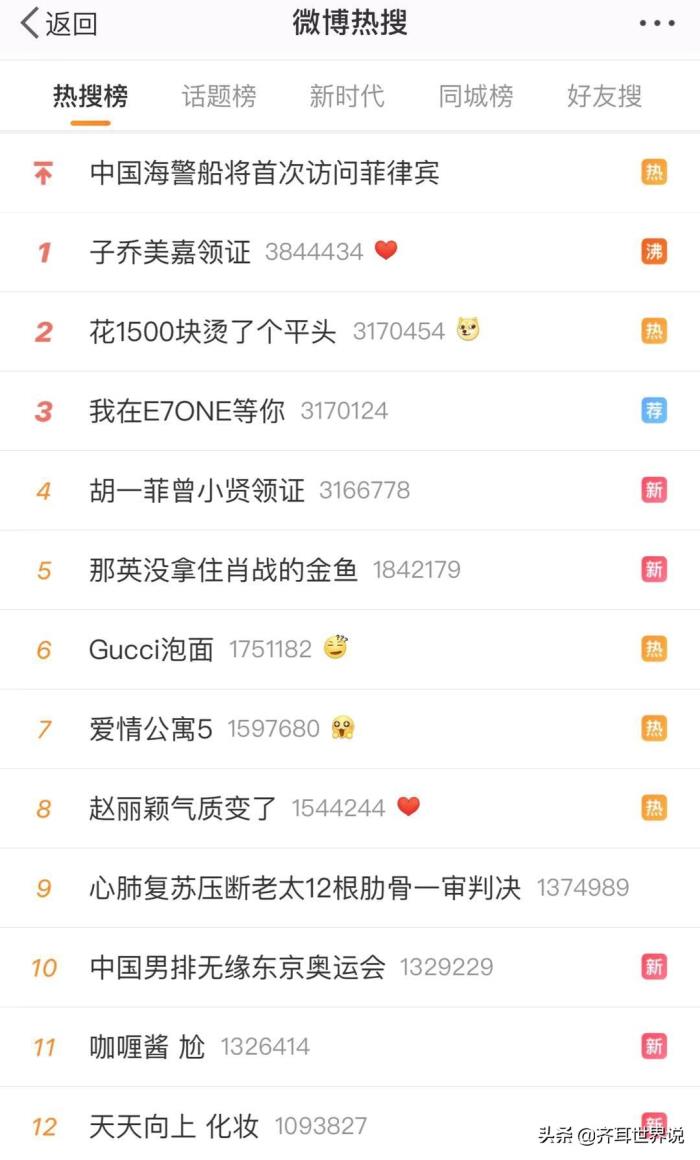The image size is (700, 1160).
Task: Open the three-dot overflow menu
Action: (x=656, y=24)
